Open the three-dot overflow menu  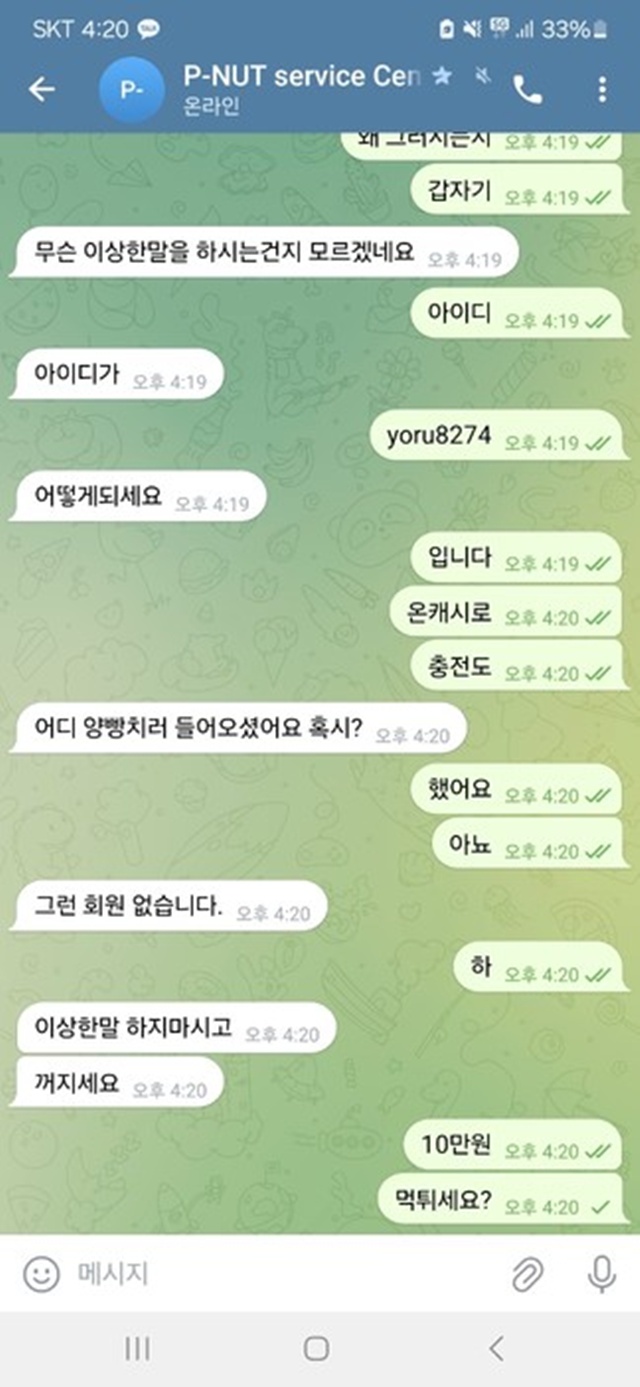[x=602, y=90]
